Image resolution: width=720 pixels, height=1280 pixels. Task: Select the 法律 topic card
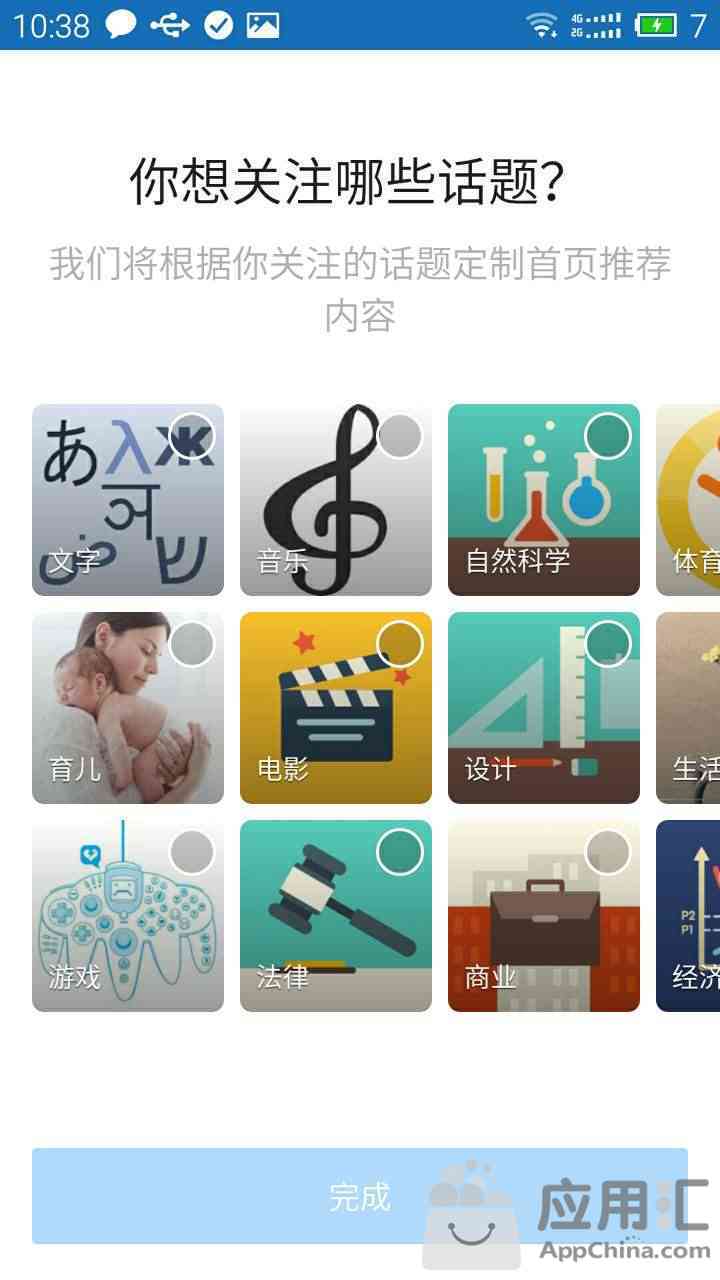336,916
